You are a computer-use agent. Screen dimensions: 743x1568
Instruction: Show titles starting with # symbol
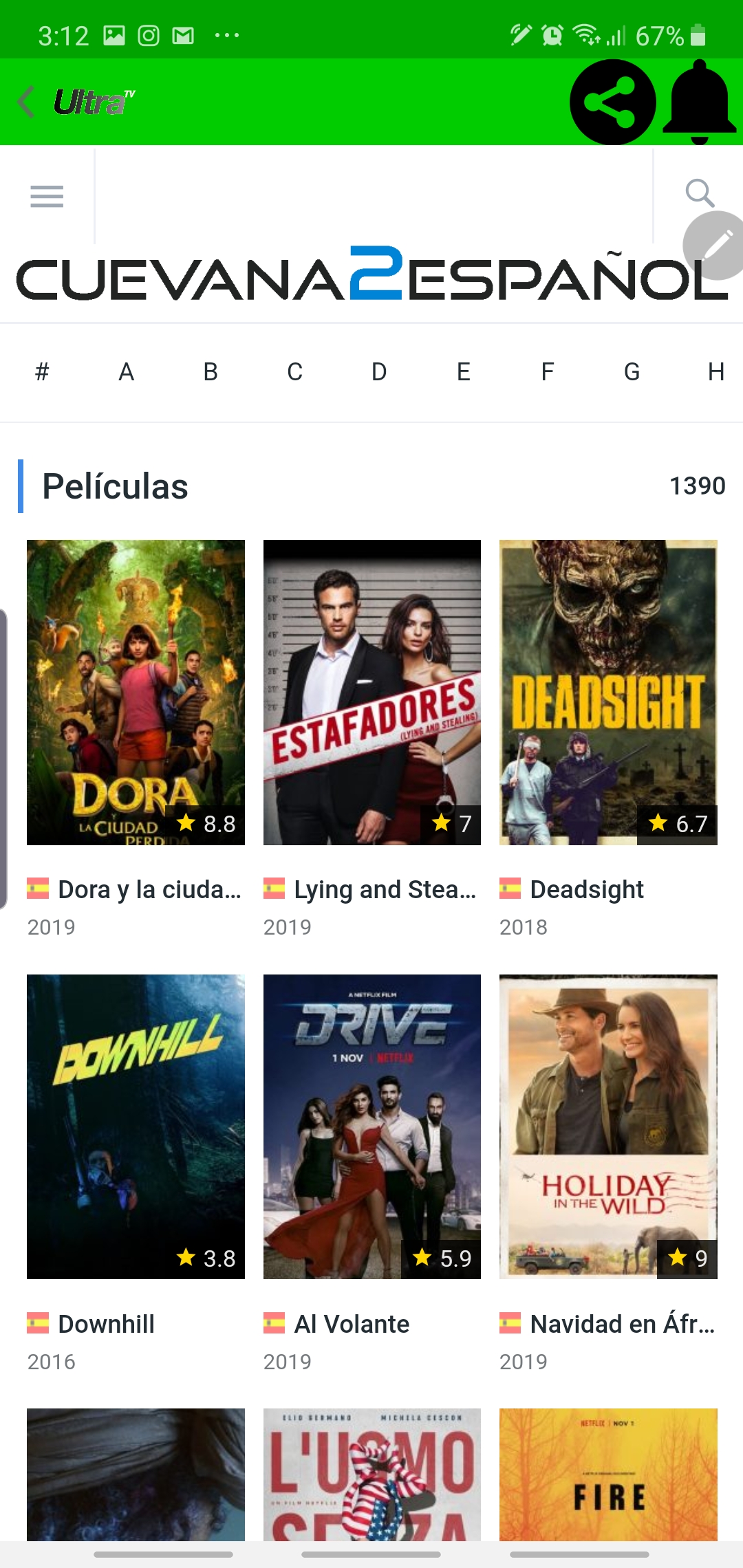point(42,372)
